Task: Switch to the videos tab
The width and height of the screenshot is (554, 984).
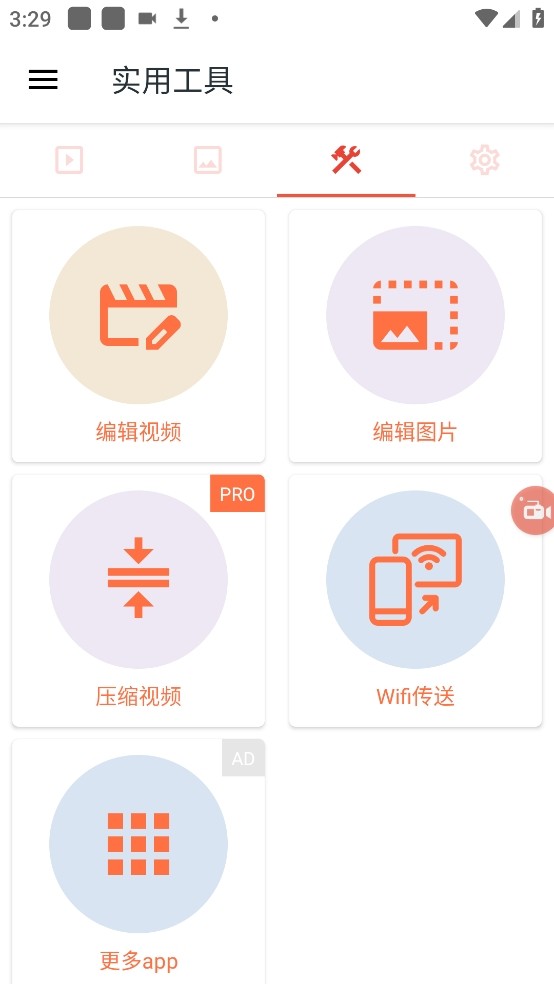Action: pyautogui.click(x=69, y=160)
